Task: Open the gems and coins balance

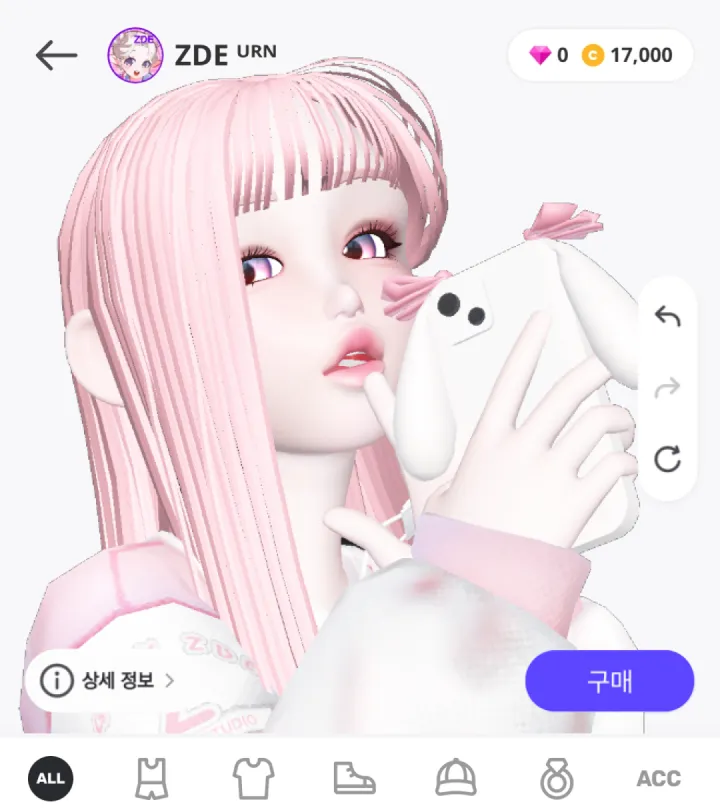Action: pos(601,56)
